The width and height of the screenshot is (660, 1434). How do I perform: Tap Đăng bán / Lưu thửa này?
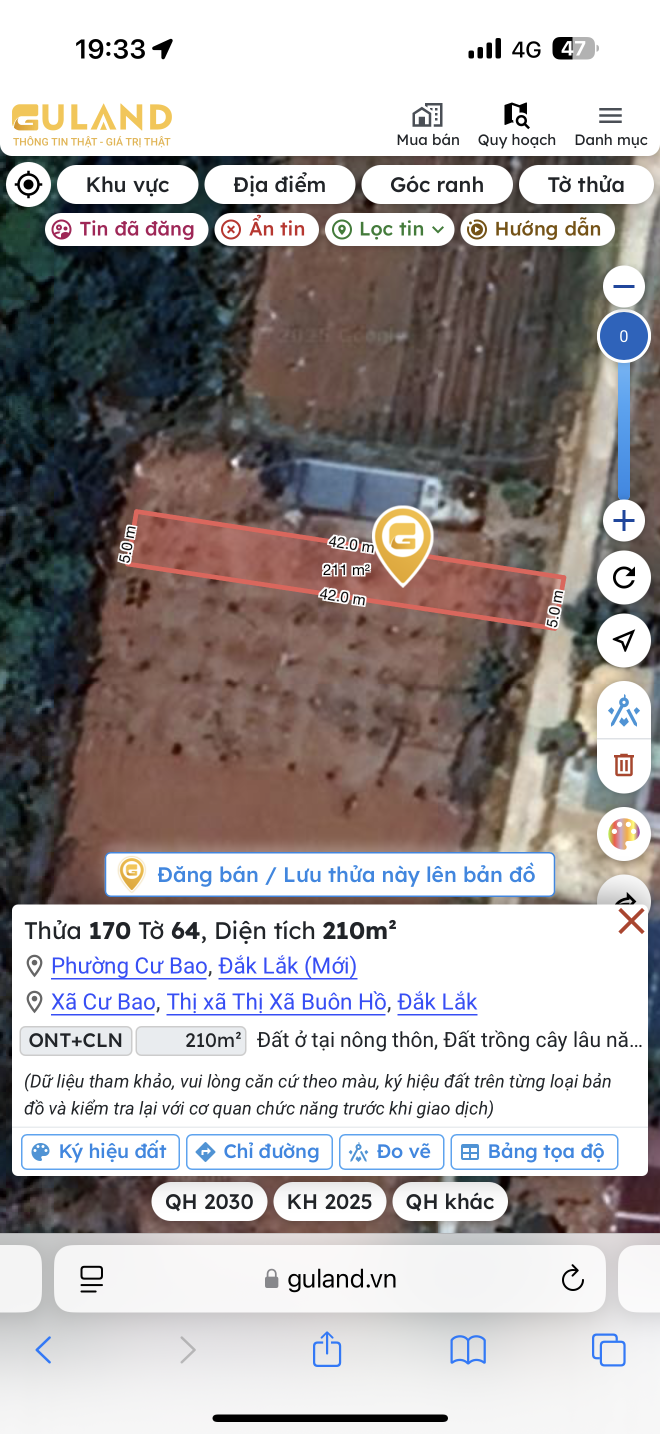(x=330, y=874)
